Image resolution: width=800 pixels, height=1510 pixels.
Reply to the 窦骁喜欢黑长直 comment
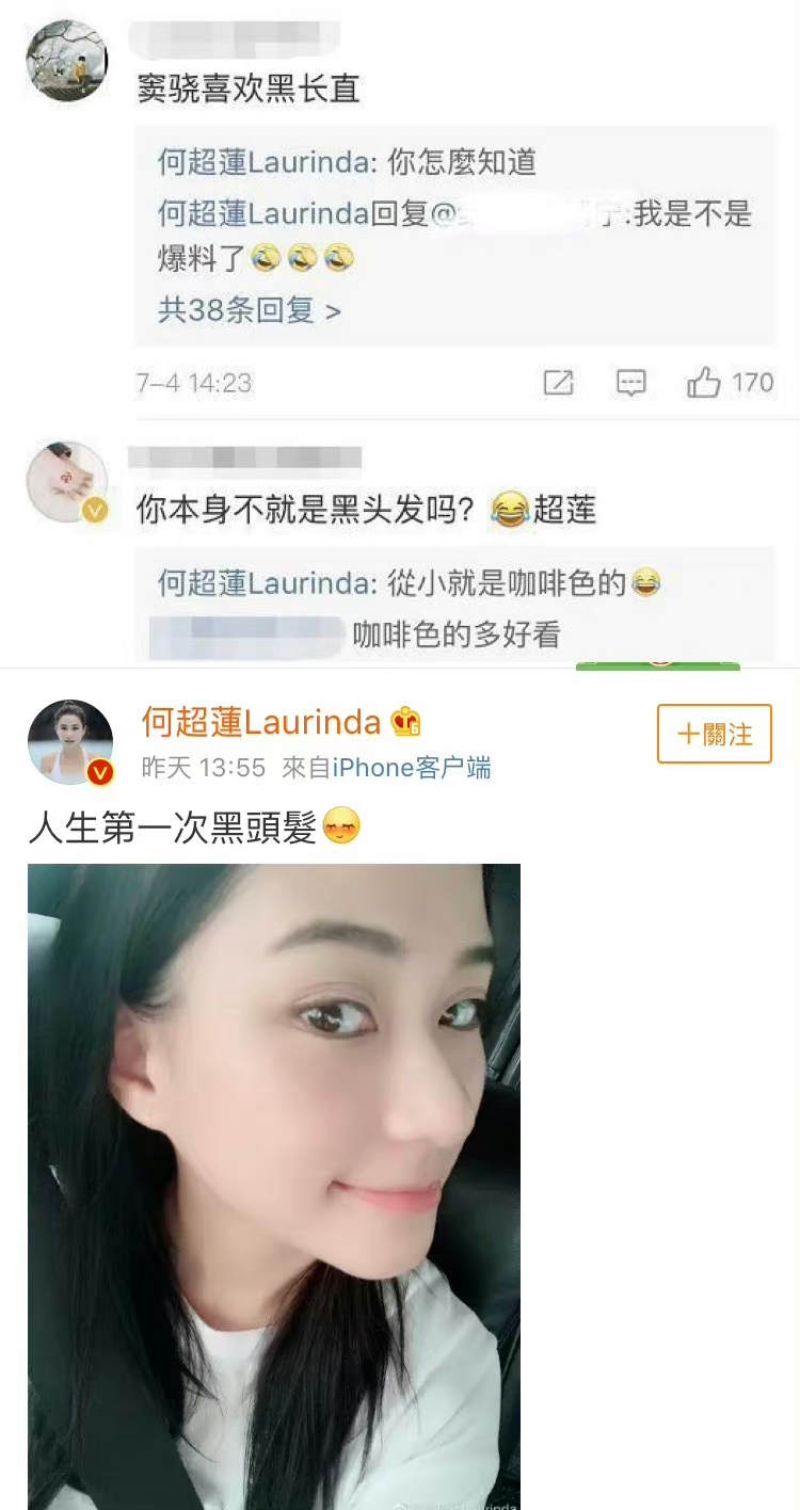tap(630, 382)
